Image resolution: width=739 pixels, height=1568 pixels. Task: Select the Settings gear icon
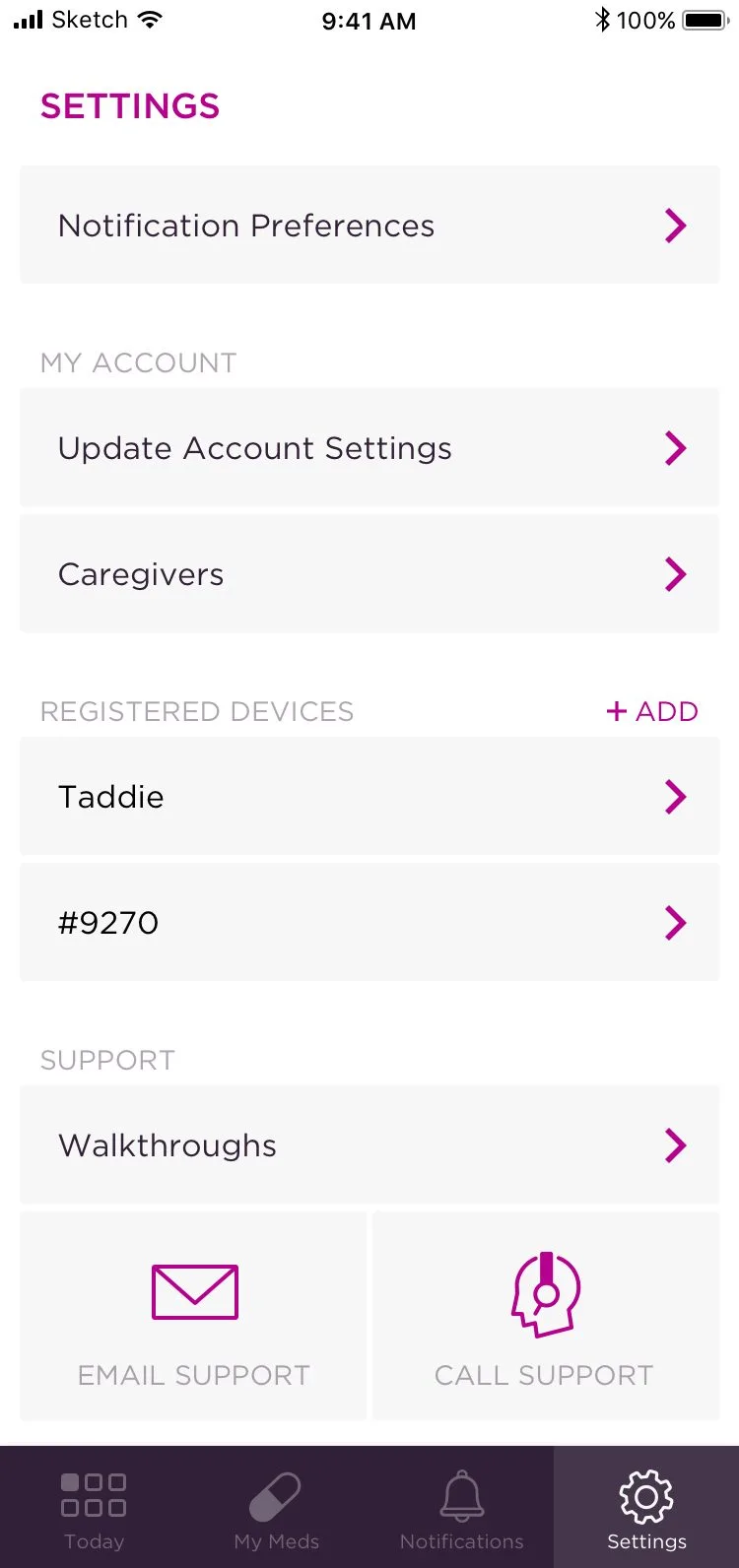646,1495
